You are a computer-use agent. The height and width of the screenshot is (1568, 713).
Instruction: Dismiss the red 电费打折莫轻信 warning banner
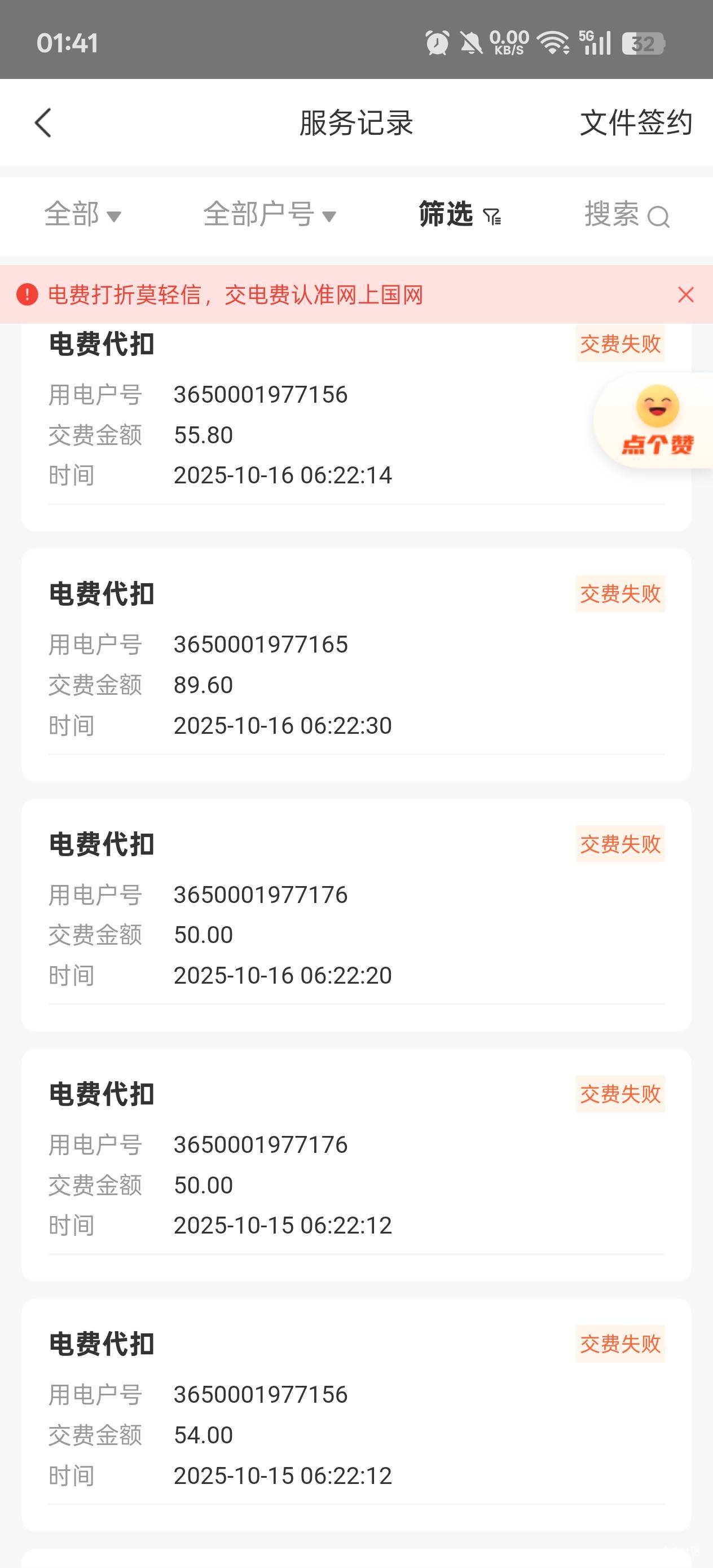(685, 294)
